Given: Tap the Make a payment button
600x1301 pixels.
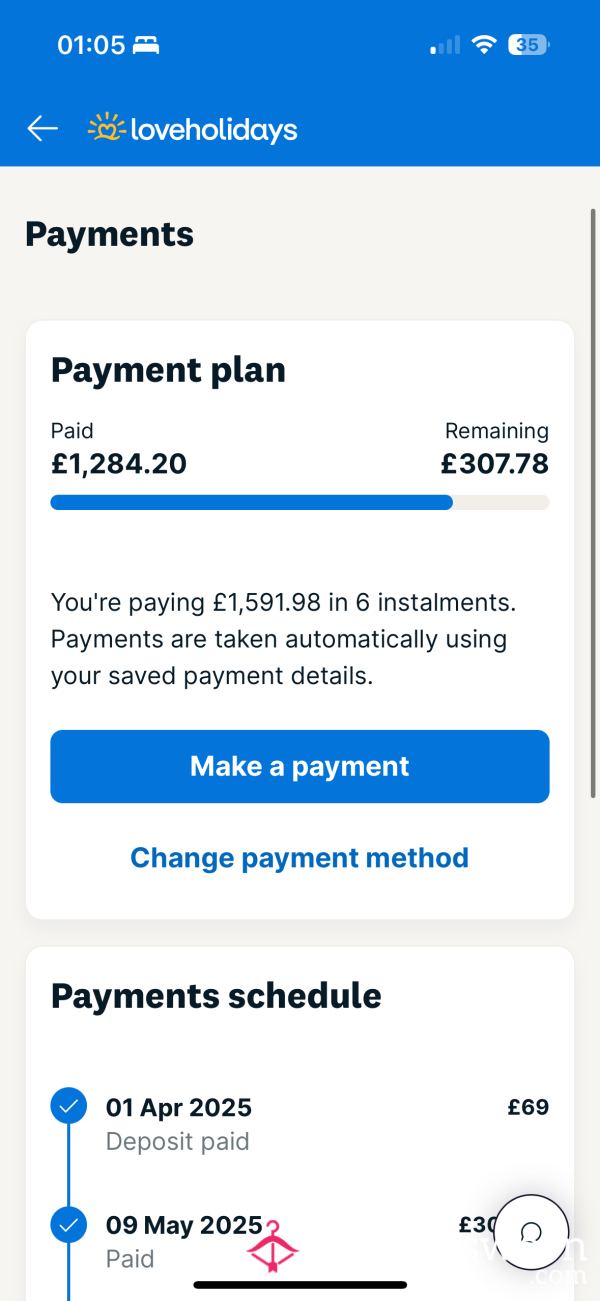Looking at the screenshot, I should pos(300,766).
